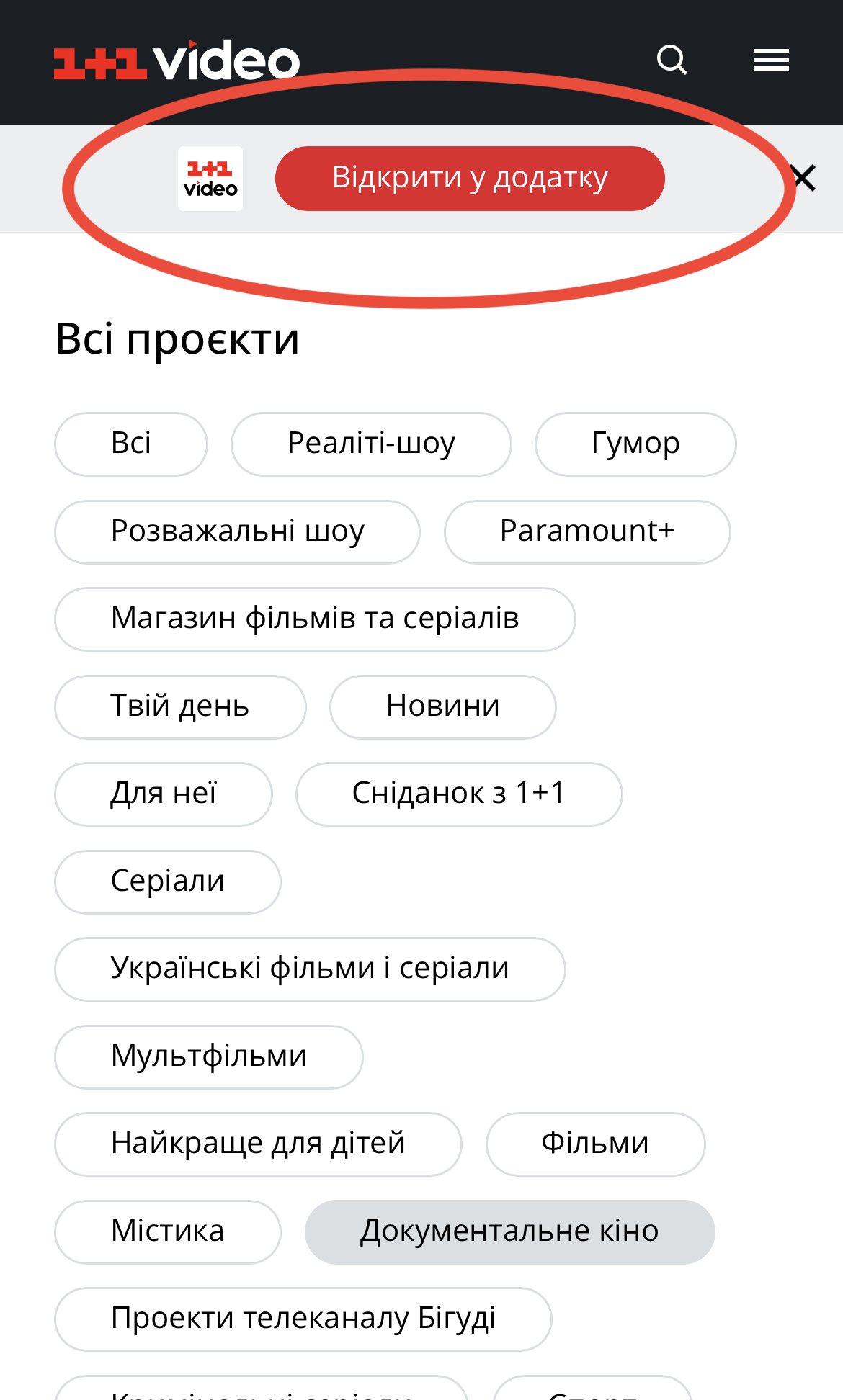
Task: Open Українські фільми і серіали
Action: 310,969
